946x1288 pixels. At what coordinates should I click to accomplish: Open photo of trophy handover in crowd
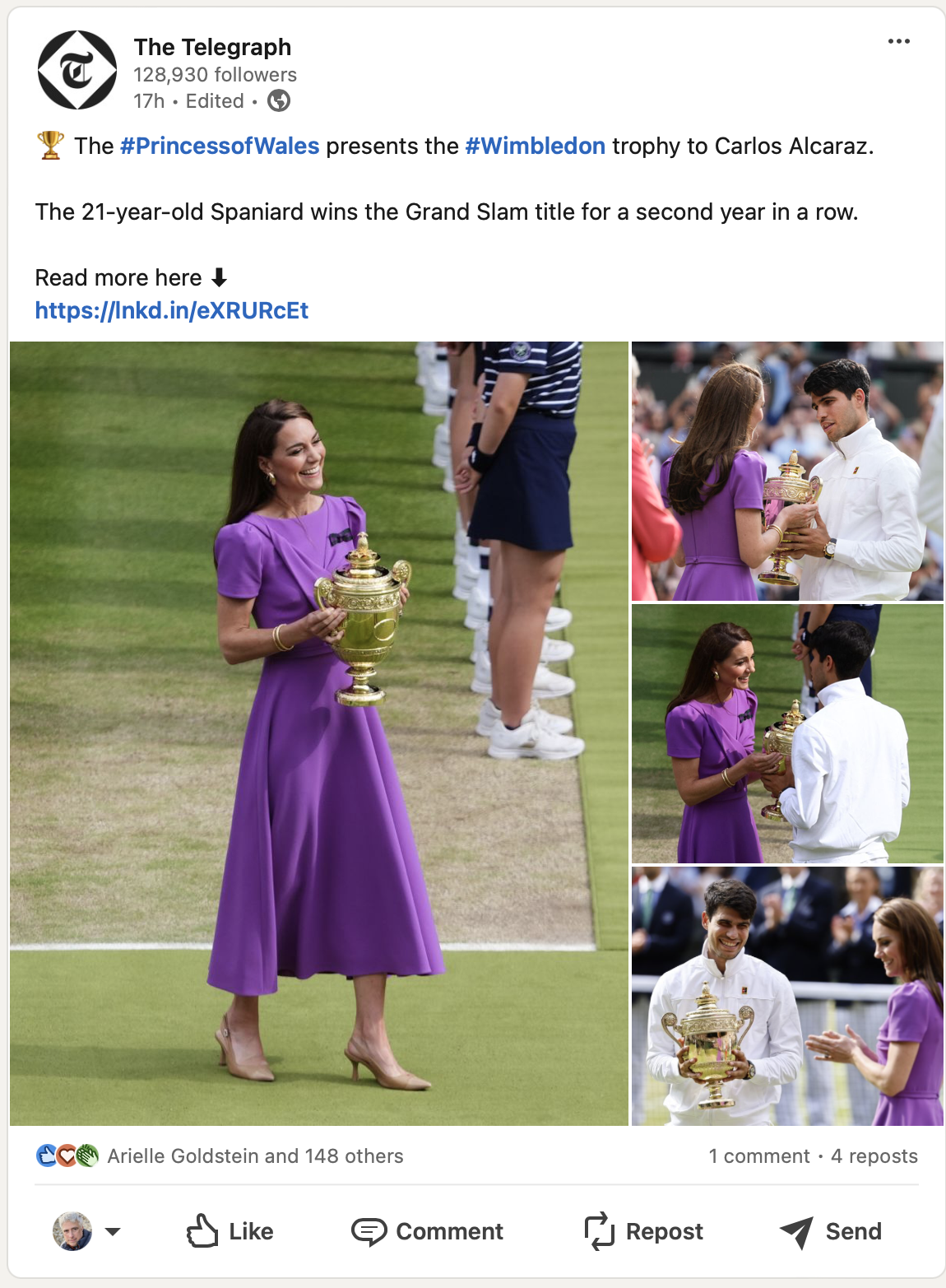click(787, 471)
